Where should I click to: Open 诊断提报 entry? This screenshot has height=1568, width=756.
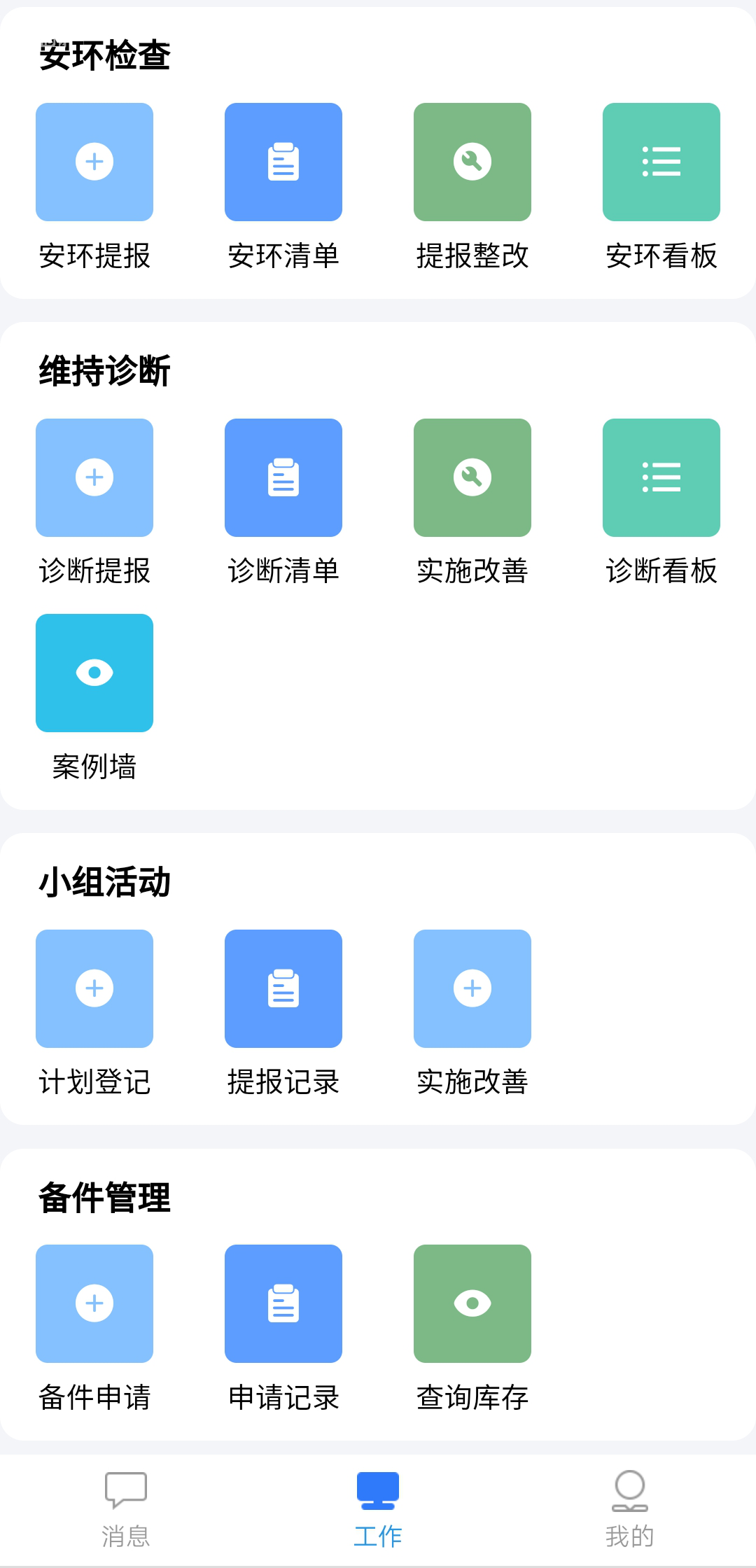coord(94,477)
